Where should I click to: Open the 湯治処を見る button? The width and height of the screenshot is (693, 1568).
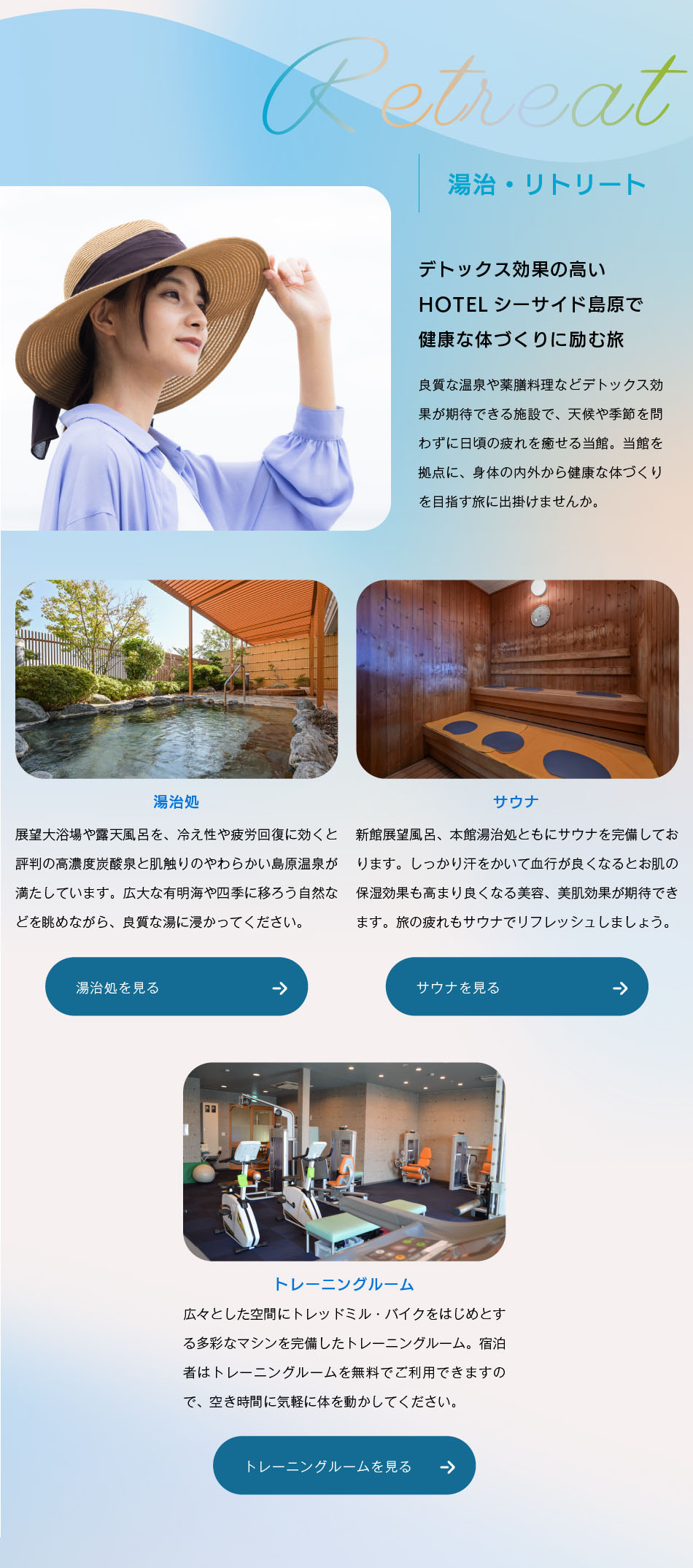177,987
